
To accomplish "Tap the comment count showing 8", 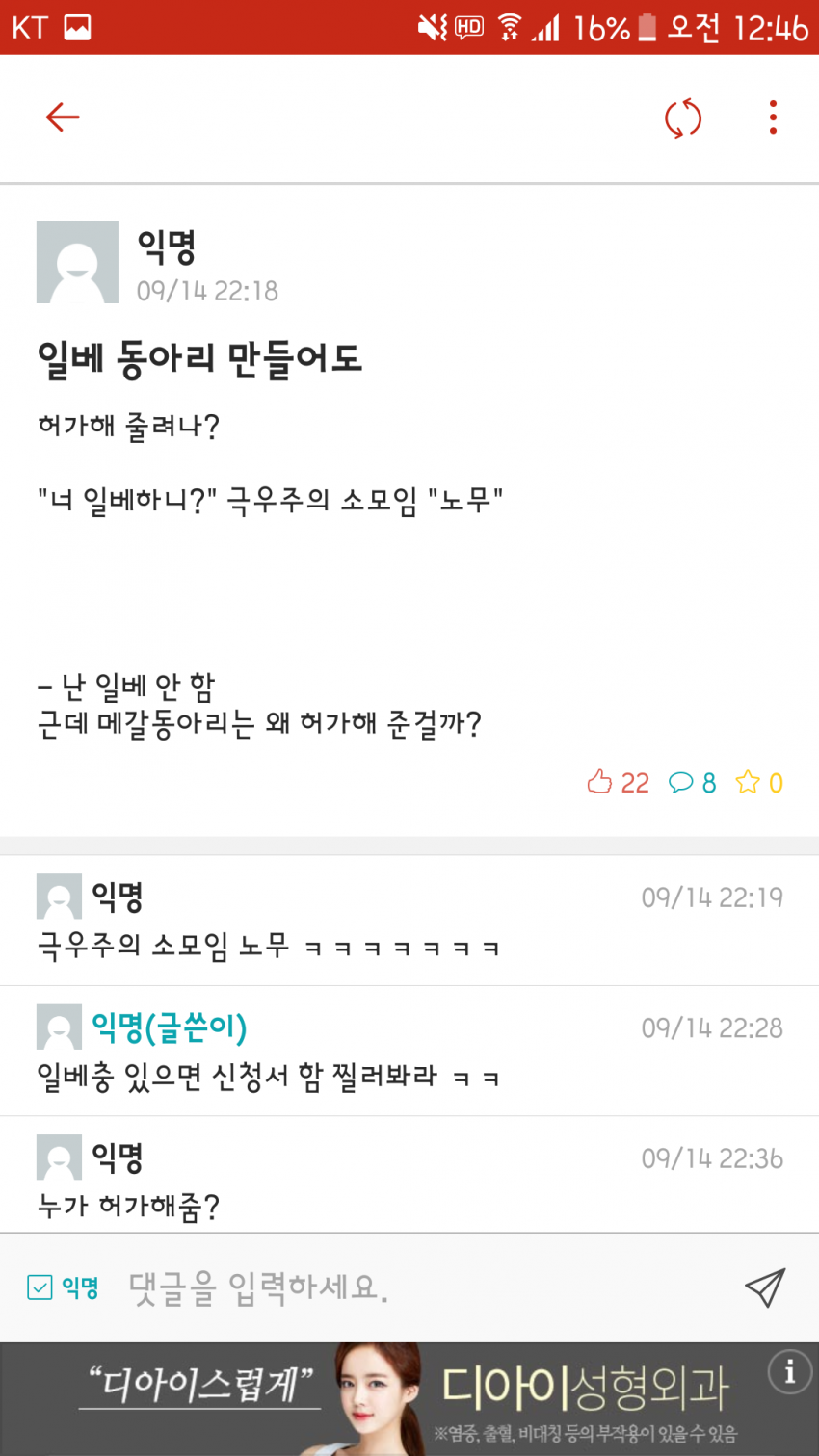I will tap(709, 783).
